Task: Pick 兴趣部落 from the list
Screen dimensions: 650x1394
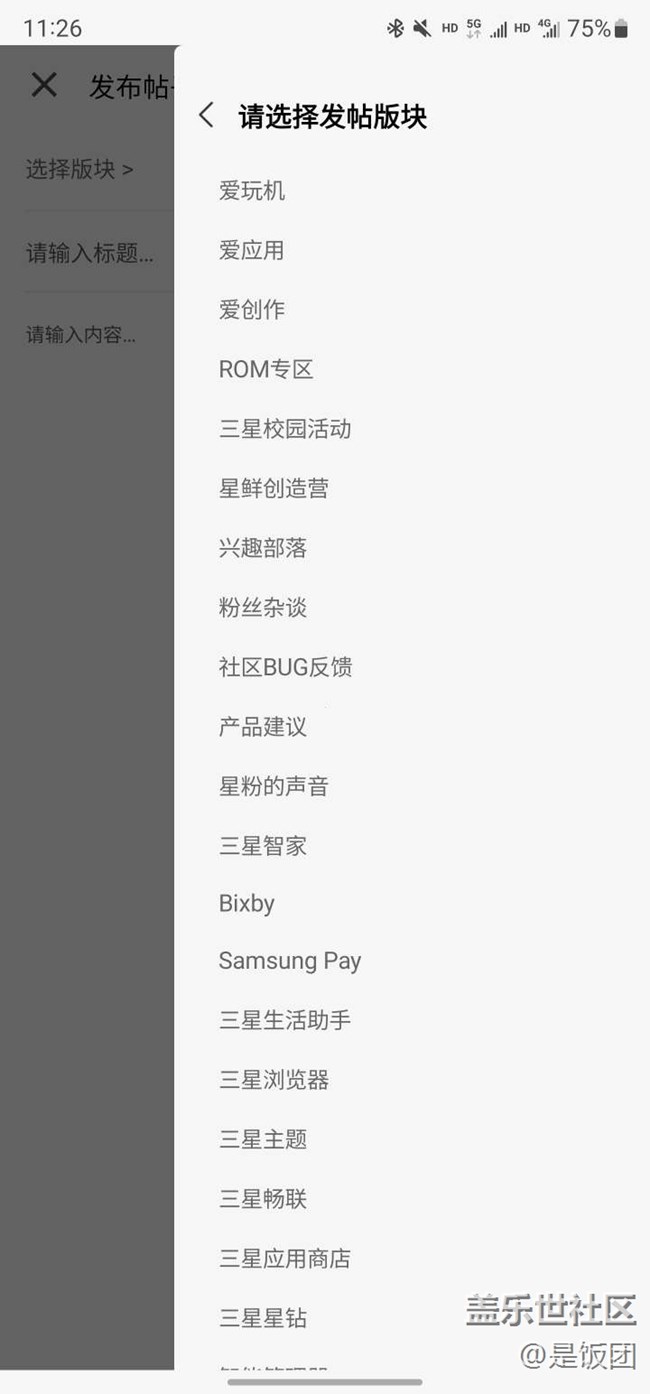Action: coord(263,548)
